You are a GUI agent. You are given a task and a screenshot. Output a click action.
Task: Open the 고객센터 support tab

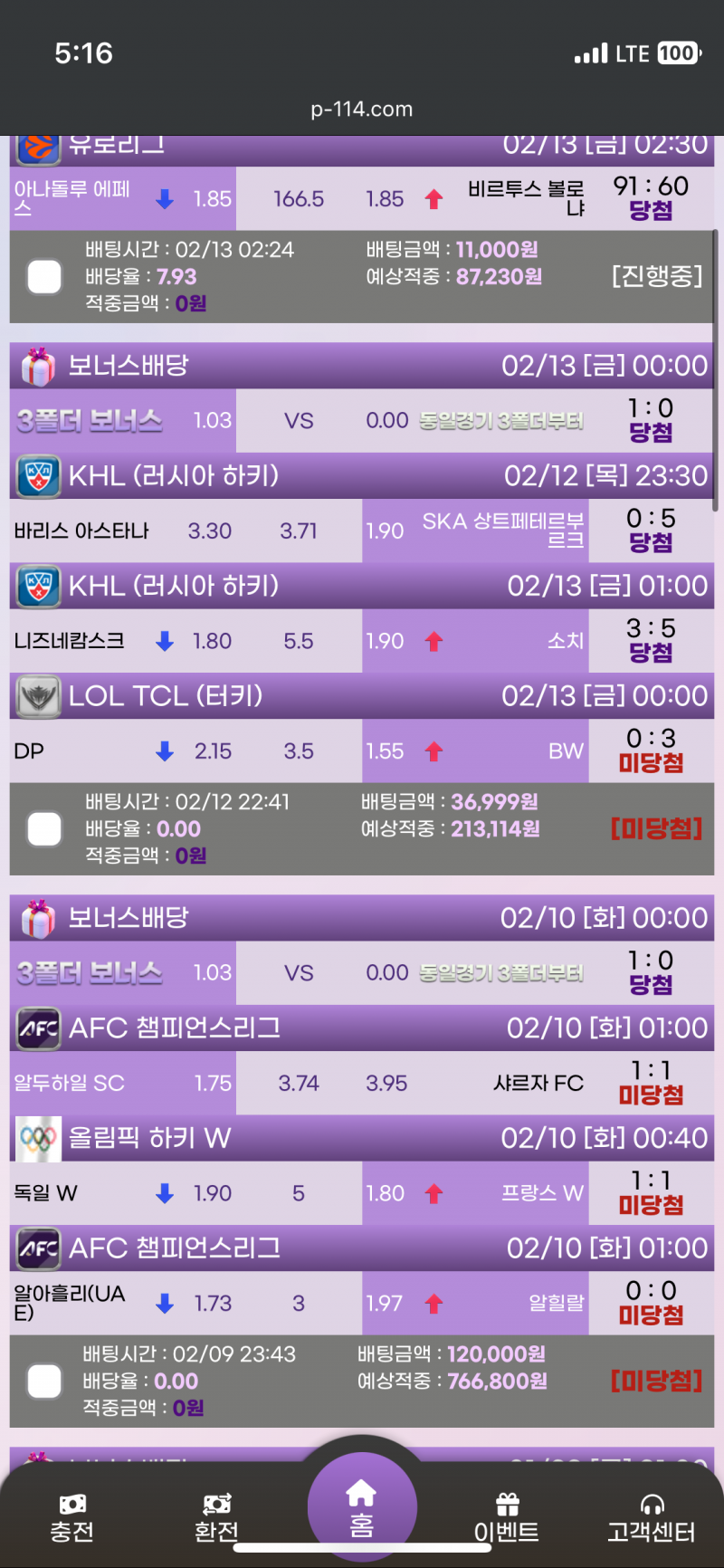point(652,1517)
